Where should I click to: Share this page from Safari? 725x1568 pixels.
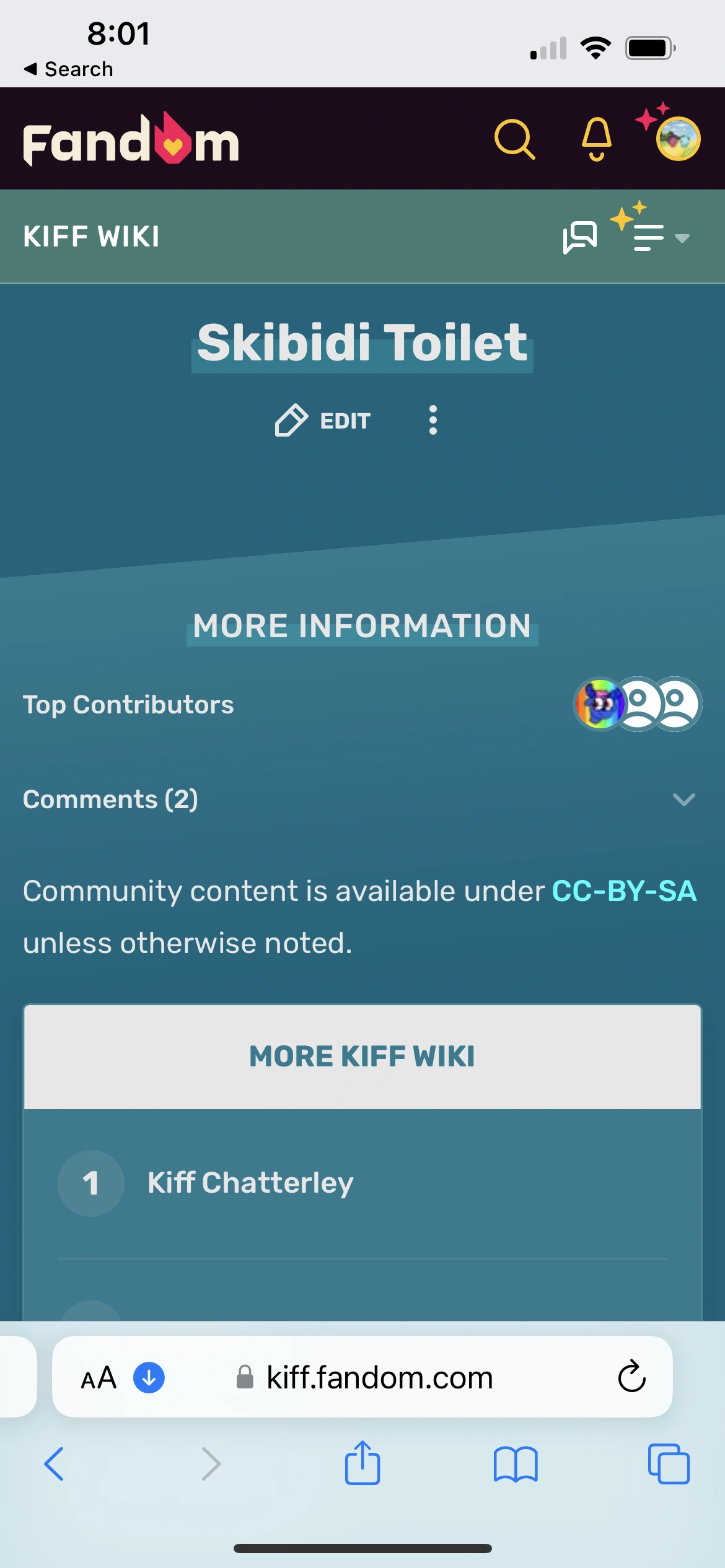(362, 1463)
